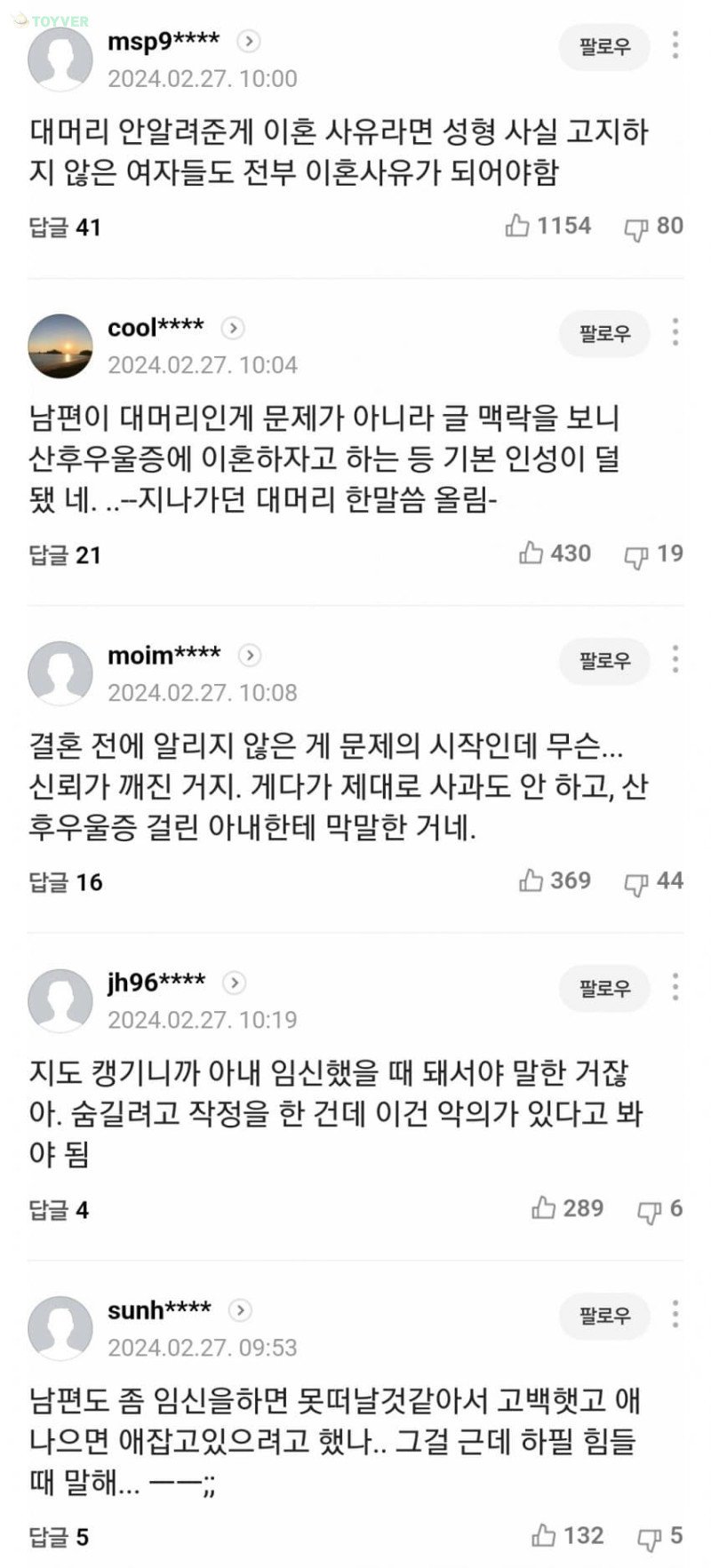711x1568 pixels.
Task: Open overflow menu on moim**** comment
Action: pos(675,660)
